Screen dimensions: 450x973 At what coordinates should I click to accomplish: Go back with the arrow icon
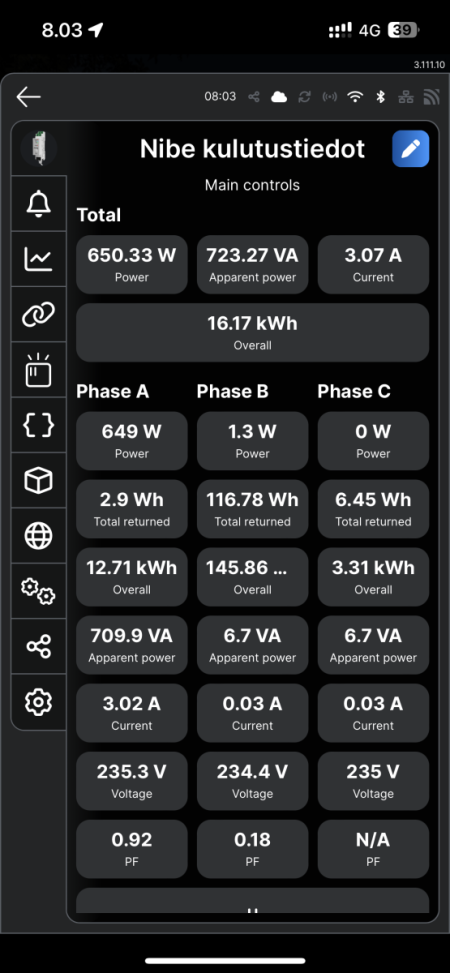pos(29,97)
